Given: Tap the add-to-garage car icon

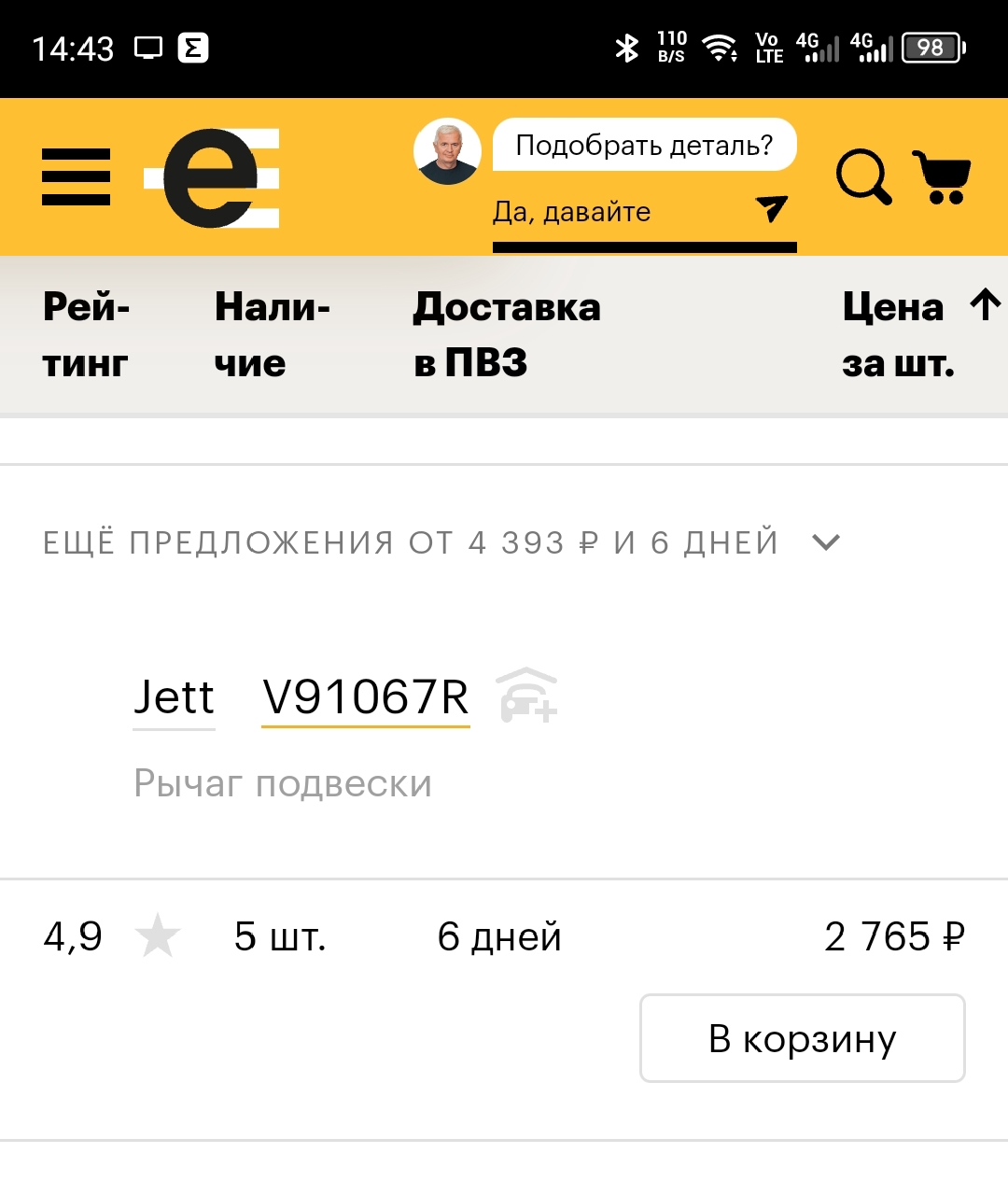Looking at the screenshot, I should (527, 696).
